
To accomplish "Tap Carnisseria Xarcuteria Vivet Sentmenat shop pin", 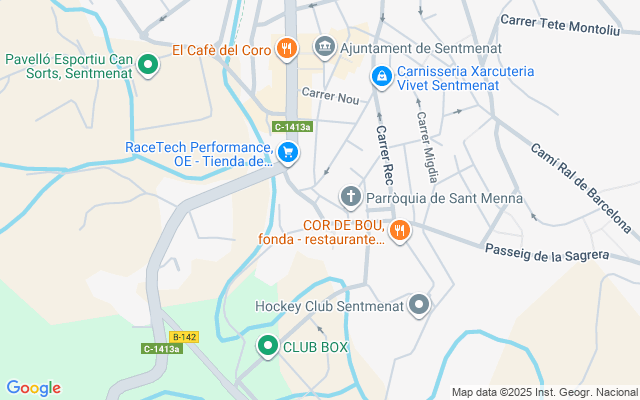I will point(382,77).
